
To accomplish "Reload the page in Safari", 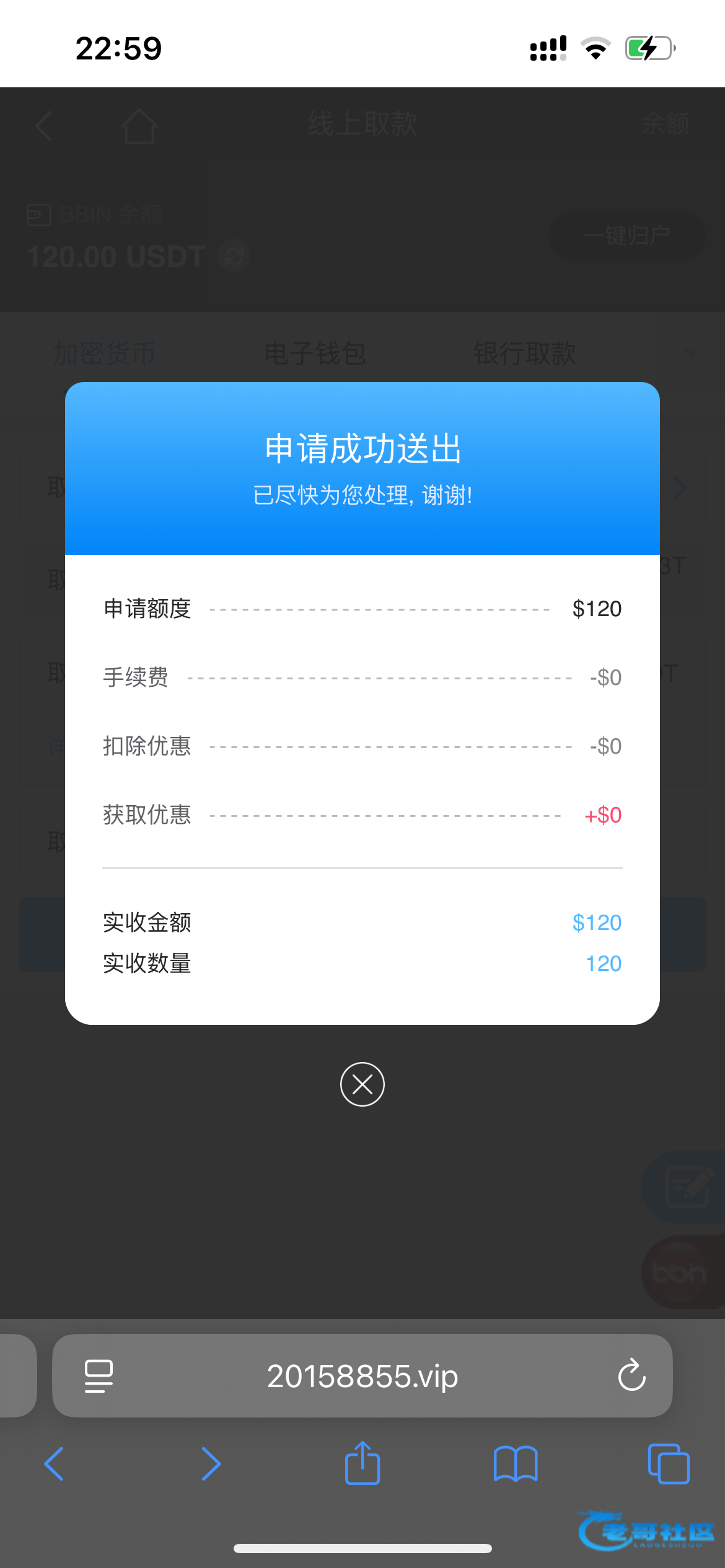I will [631, 1376].
